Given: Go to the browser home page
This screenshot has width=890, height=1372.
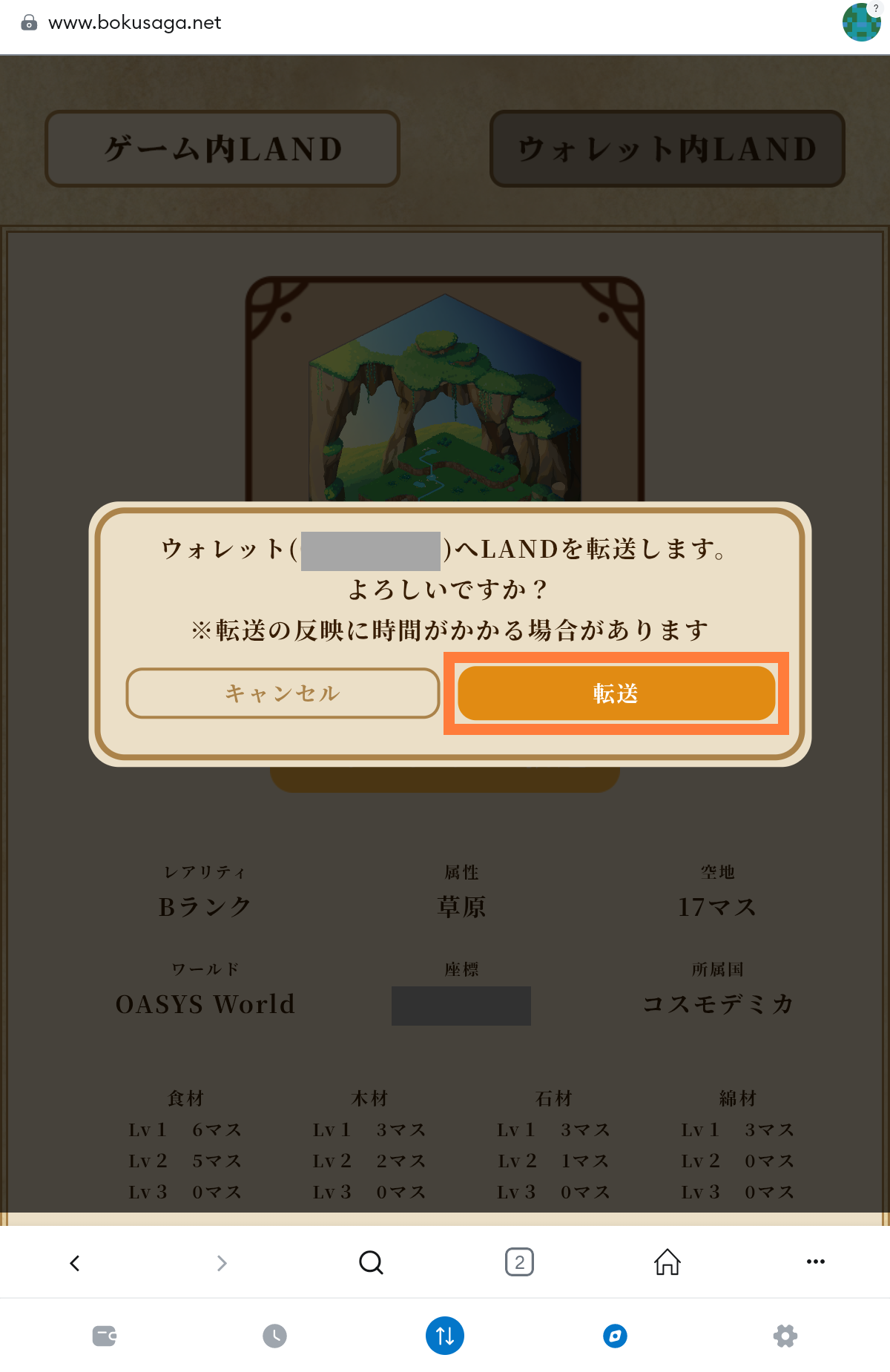Looking at the screenshot, I should point(667,1262).
